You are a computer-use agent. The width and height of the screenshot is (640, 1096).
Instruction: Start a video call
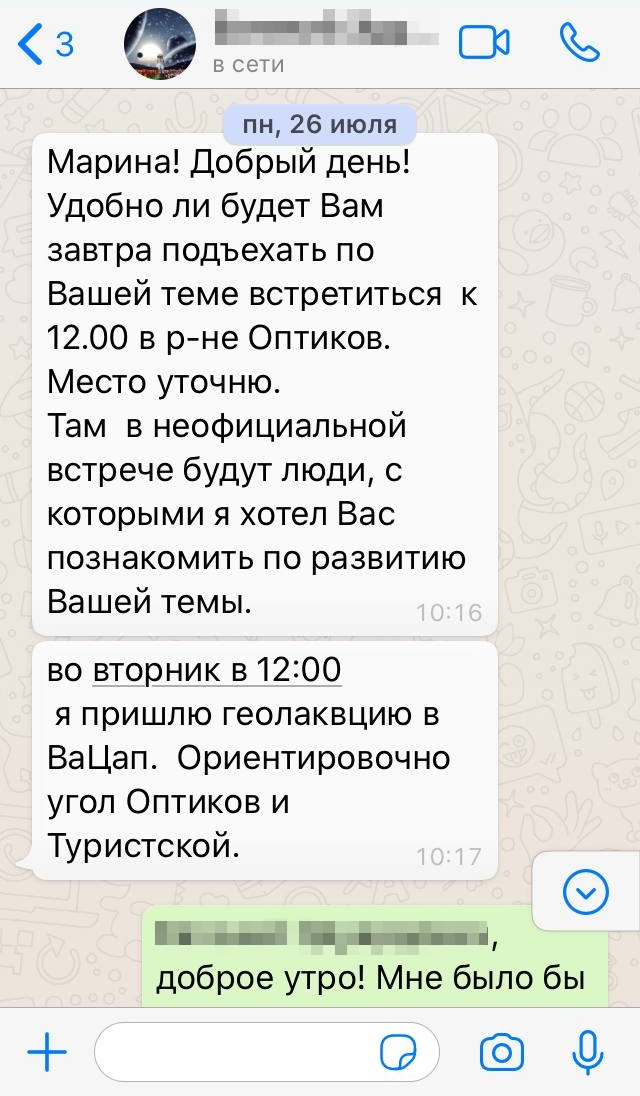point(483,43)
